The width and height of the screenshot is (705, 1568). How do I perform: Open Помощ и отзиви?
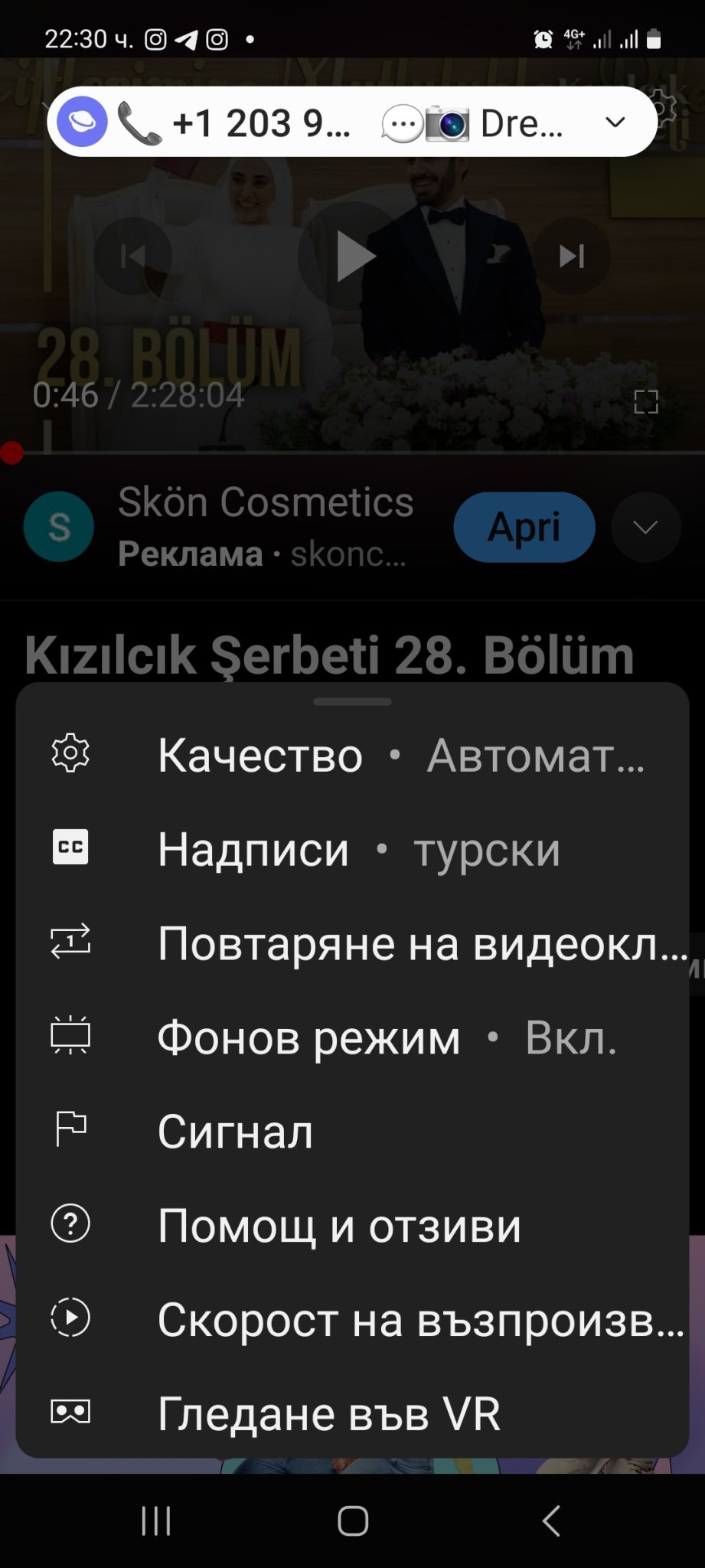(x=352, y=1225)
